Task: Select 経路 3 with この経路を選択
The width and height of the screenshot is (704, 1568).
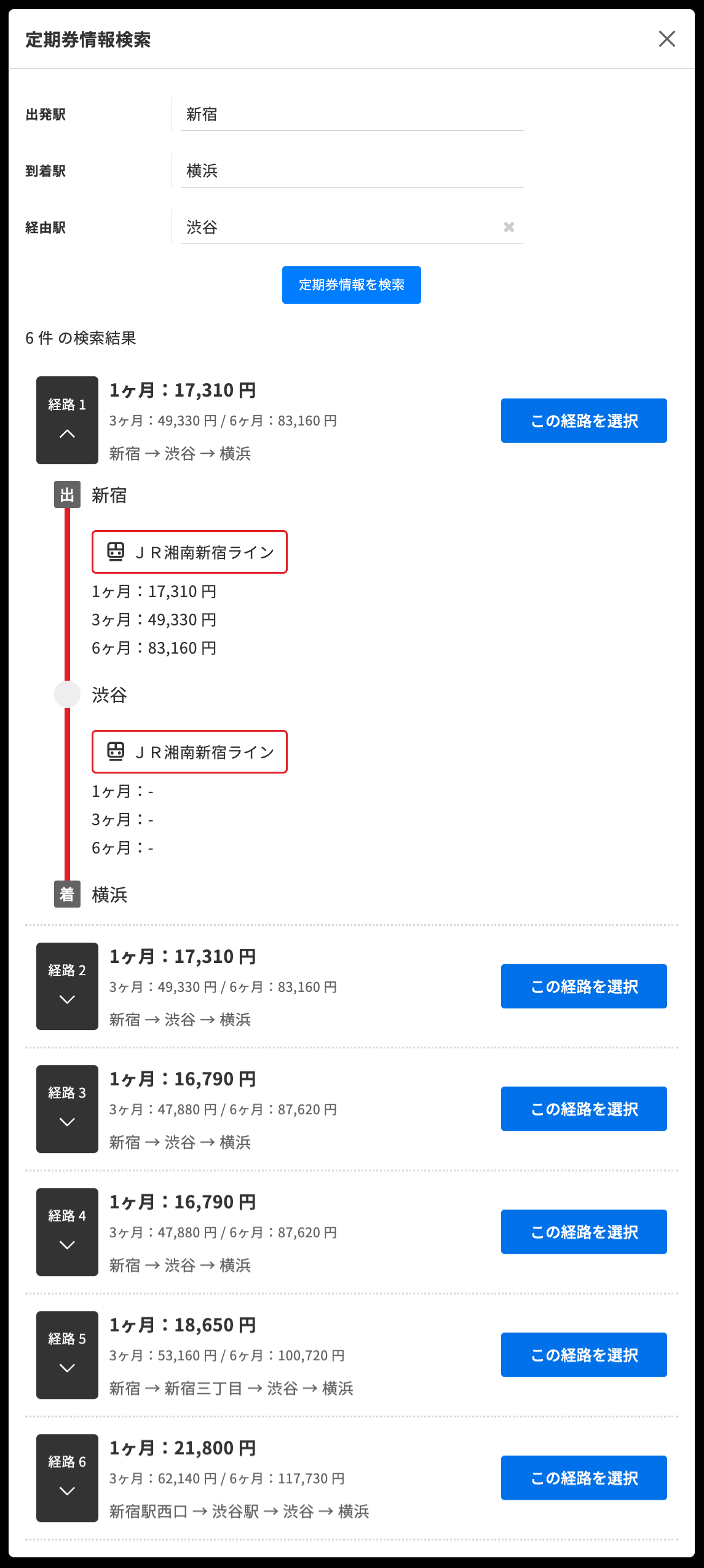Action: (x=583, y=1109)
